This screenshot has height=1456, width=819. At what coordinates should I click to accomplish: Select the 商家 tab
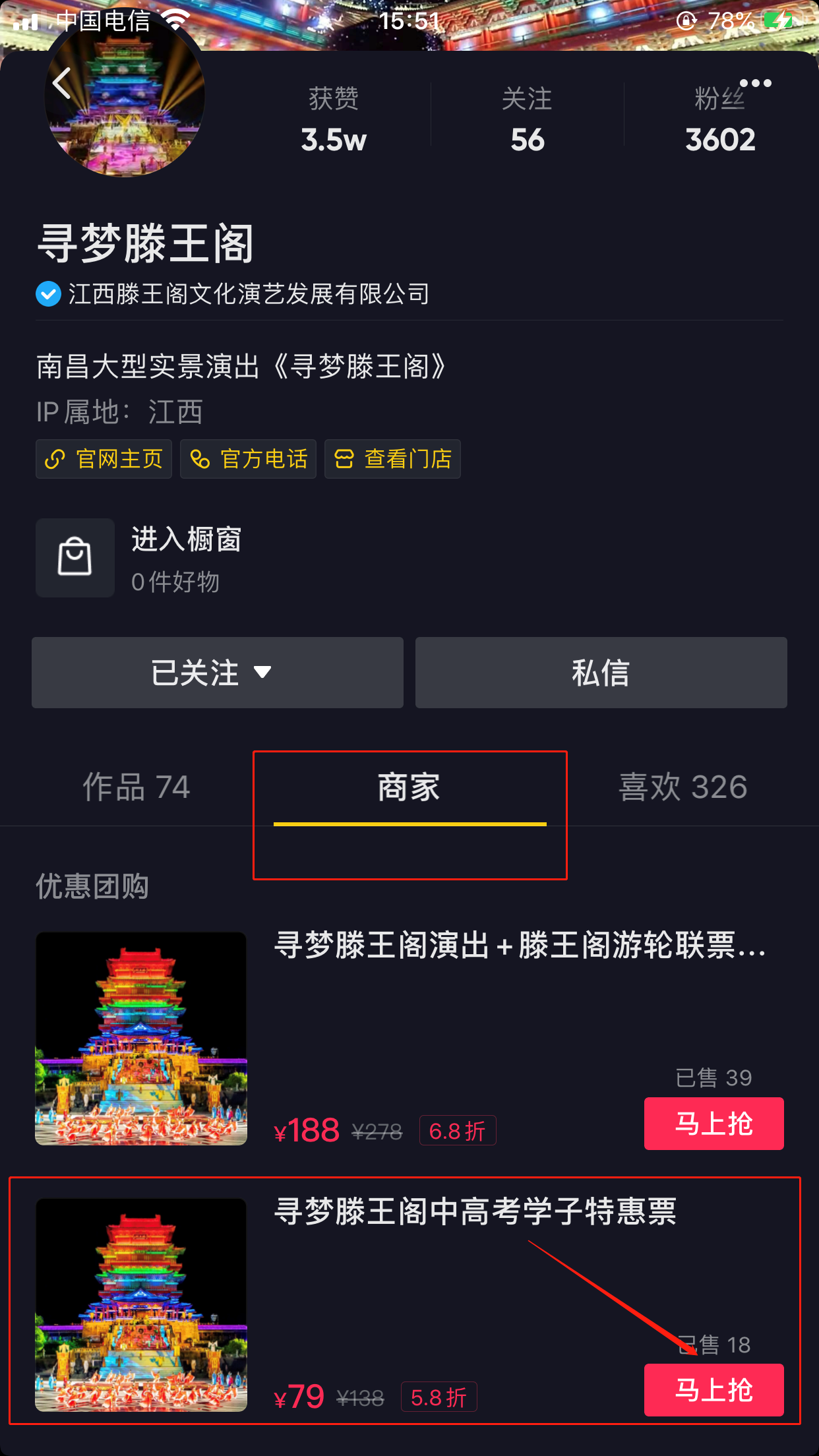[x=409, y=787]
